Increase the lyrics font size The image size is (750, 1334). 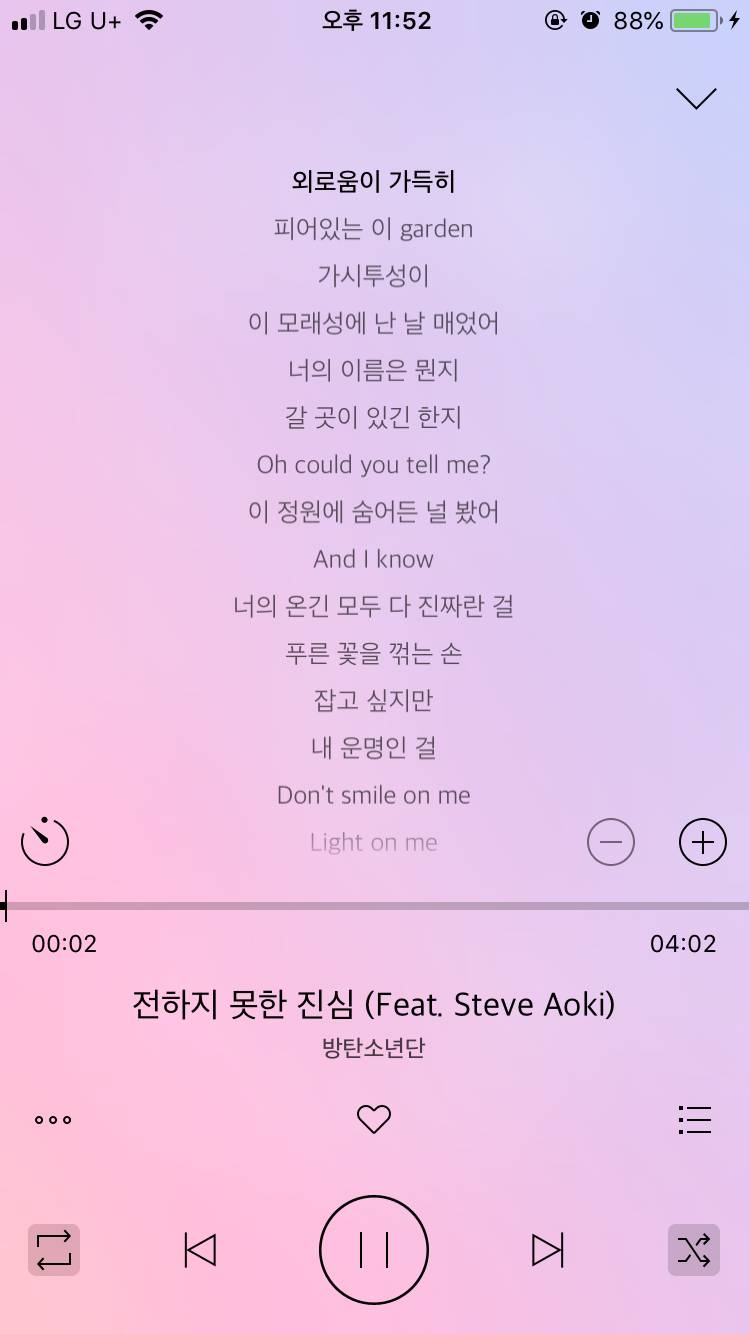pos(701,841)
